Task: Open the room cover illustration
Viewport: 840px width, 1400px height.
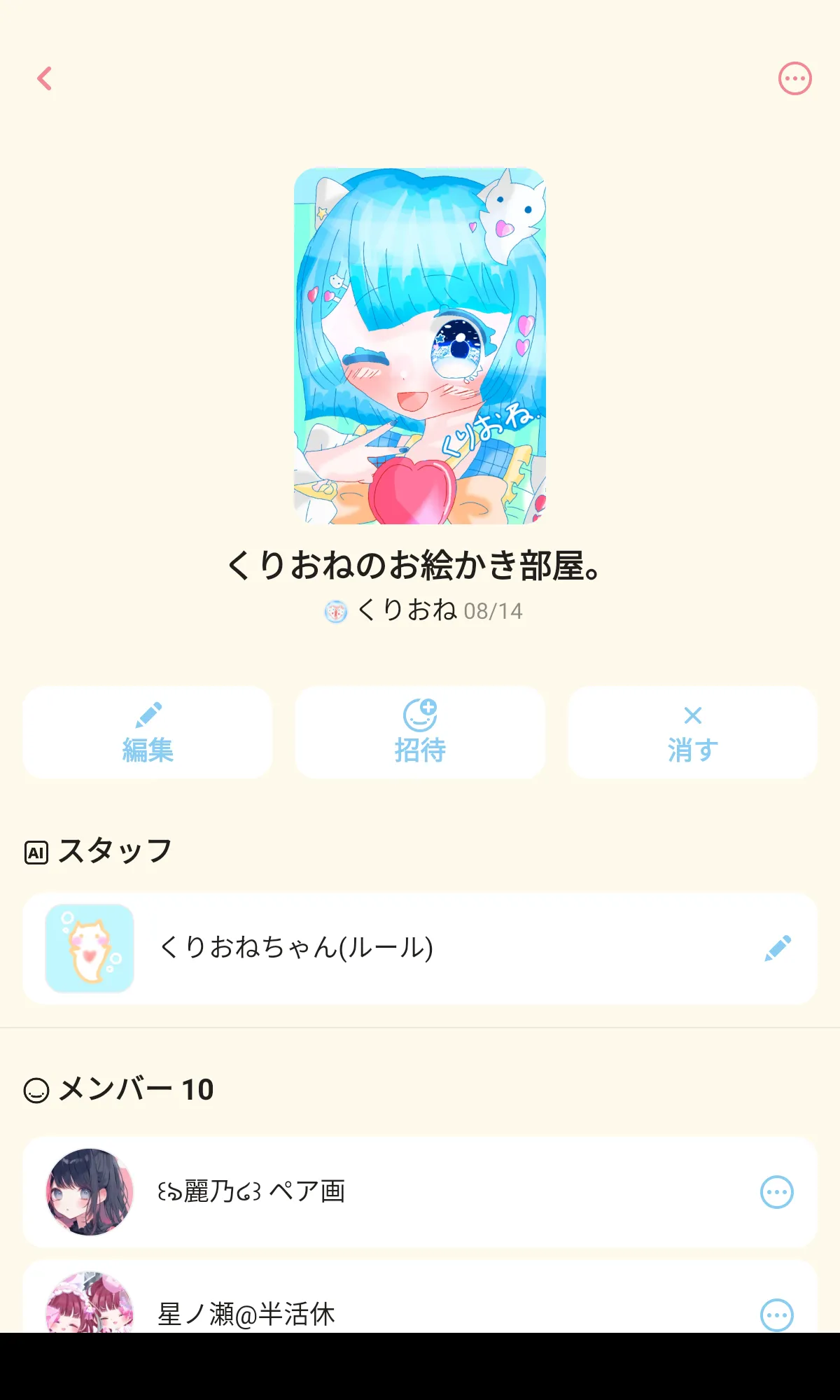Action: pyautogui.click(x=420, y=346)
